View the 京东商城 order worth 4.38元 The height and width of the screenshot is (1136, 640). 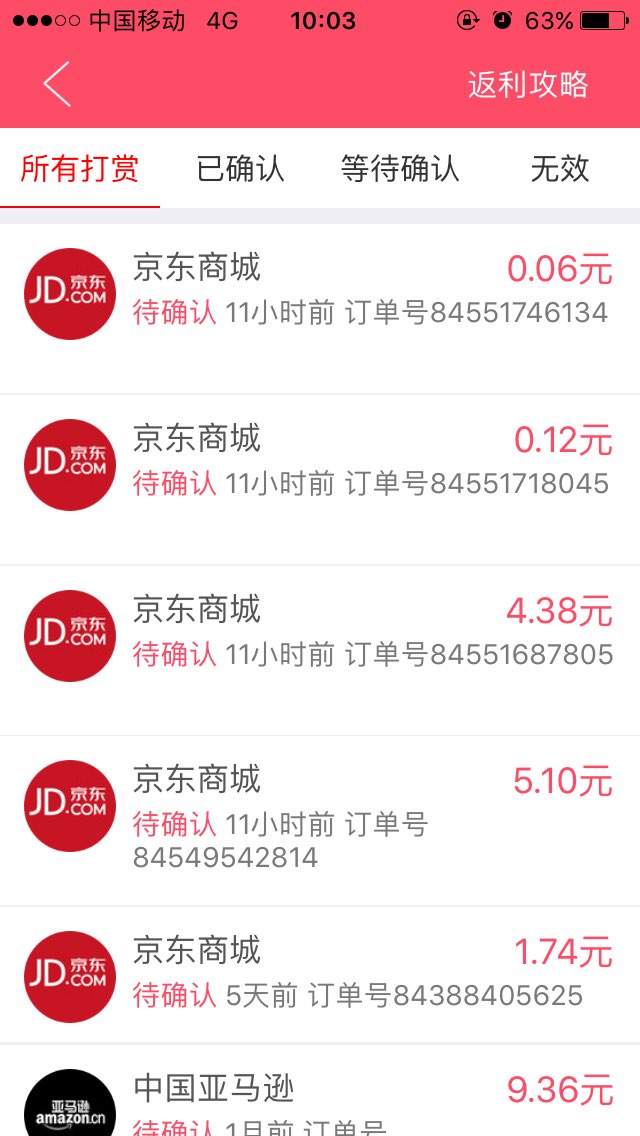pyautogui.click(x=320, y=651)
